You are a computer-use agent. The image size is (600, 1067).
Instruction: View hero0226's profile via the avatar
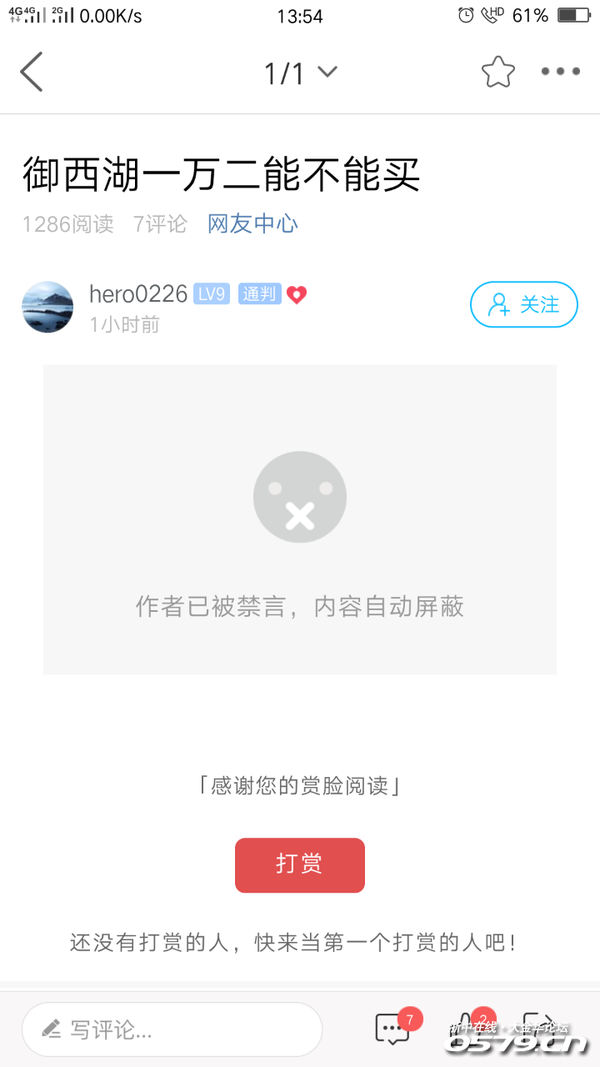point(48,307)
